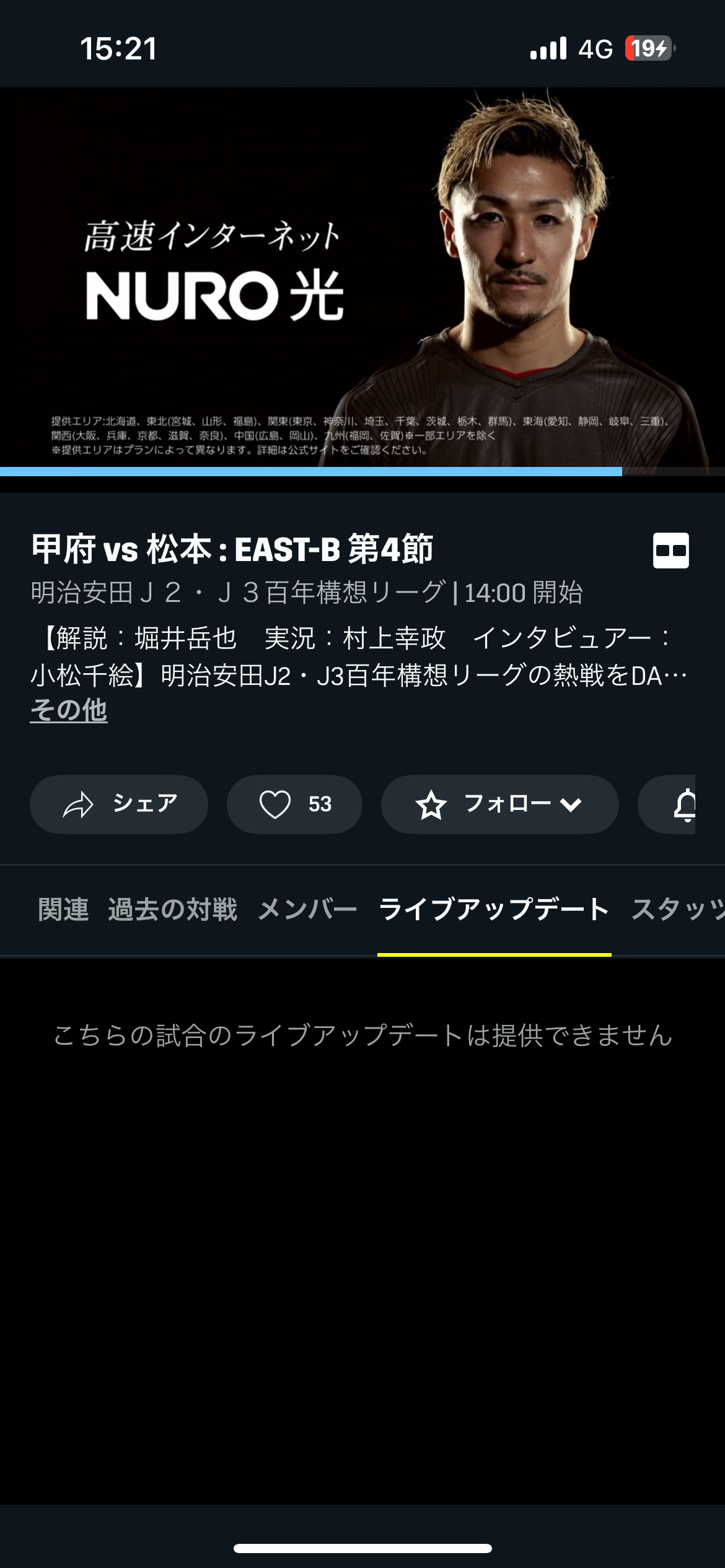The height and width of the screenshot is (1568, 725).
Task: Share this match with シェア button
Action: 119,804
